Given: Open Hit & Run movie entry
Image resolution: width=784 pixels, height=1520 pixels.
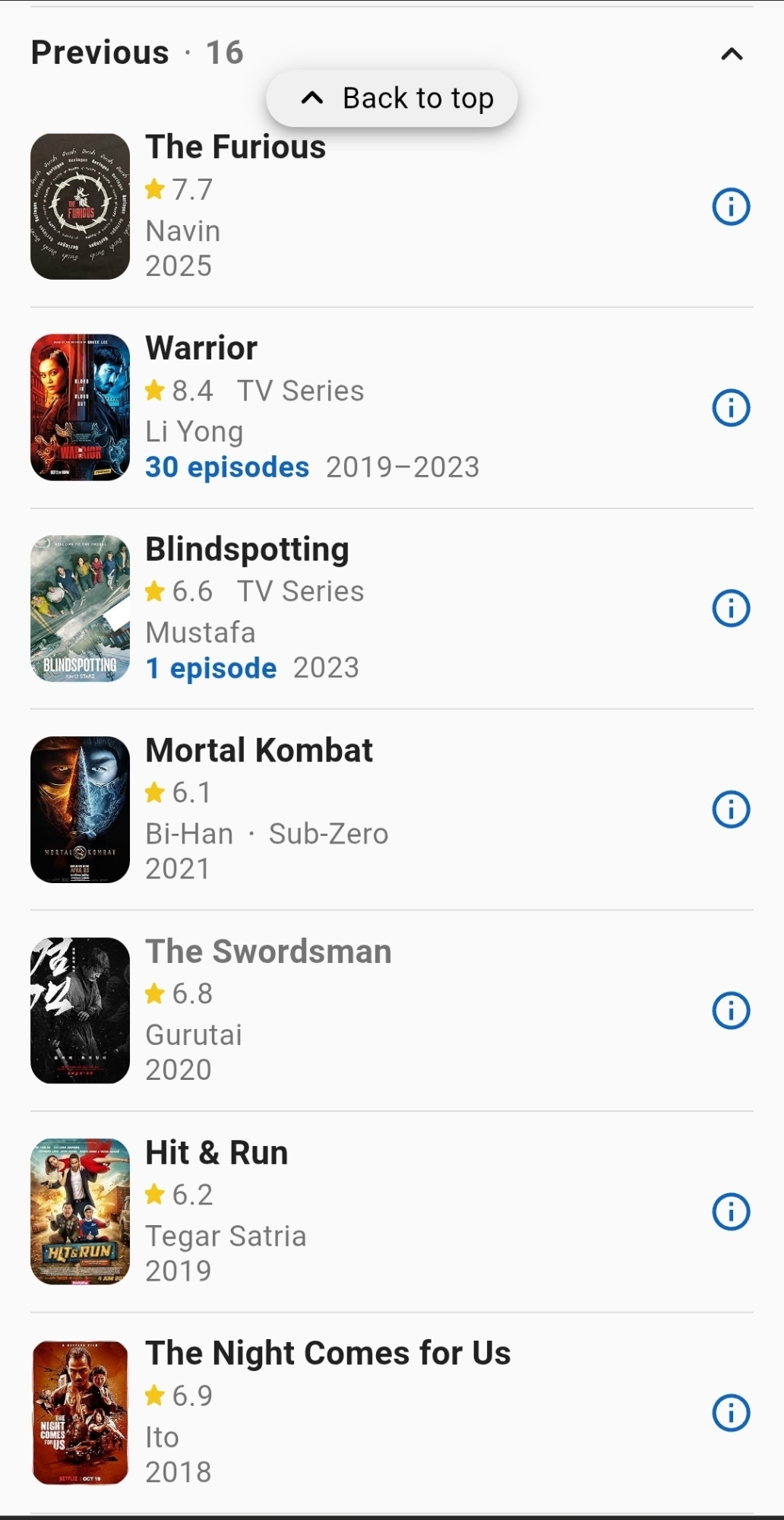Looking at the screenshot, I should pyautogui.click(x=217, y=1153).
